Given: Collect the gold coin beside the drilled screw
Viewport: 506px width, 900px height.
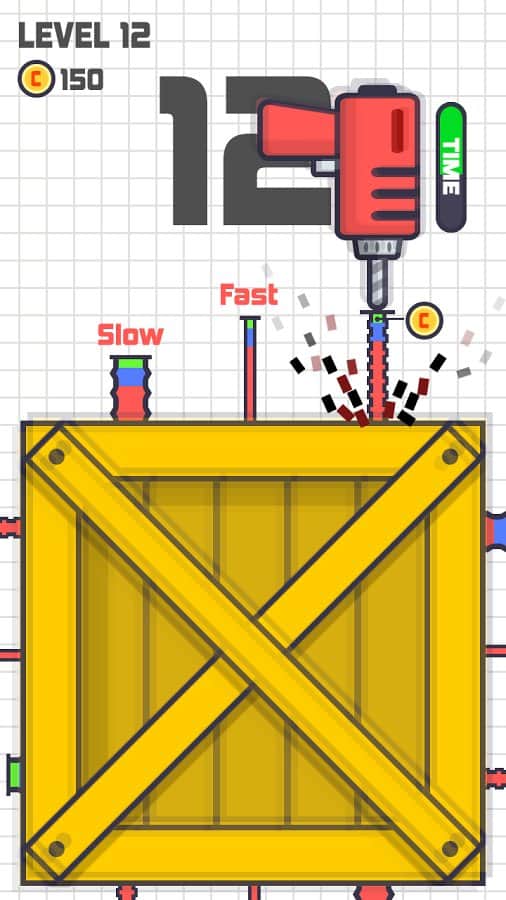Looking at the screenshot, I should point(424,320).
